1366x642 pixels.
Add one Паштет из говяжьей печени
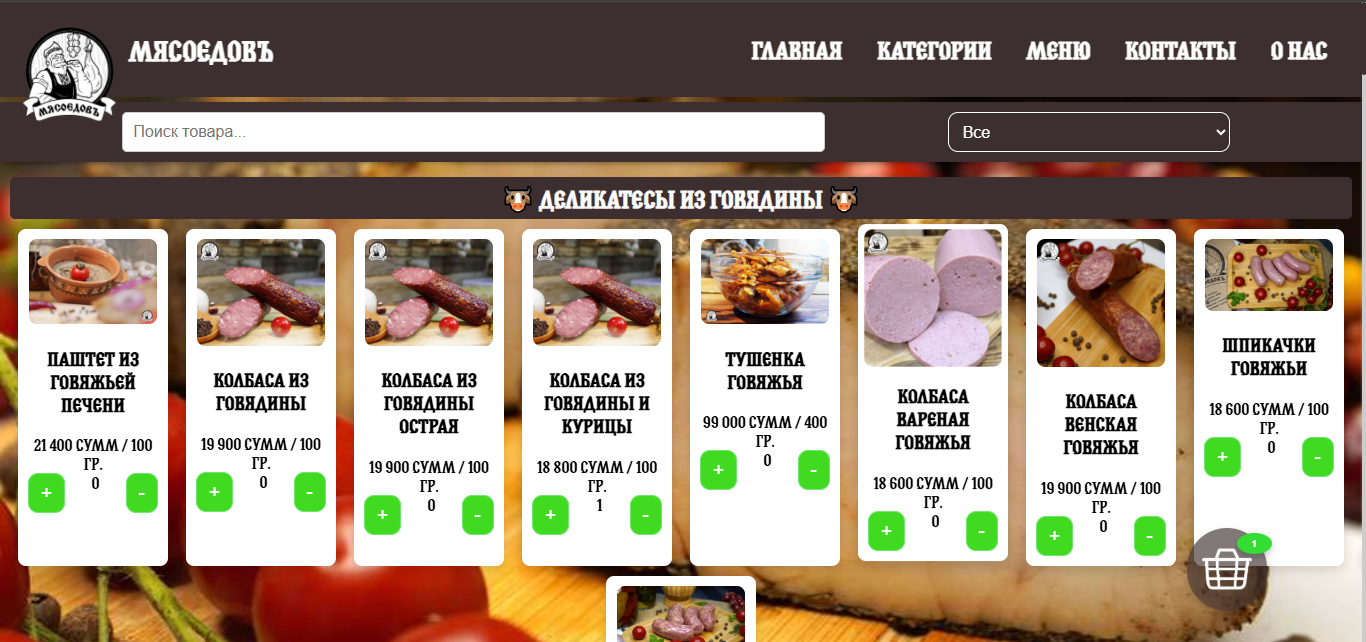click(x=47, y=493)
